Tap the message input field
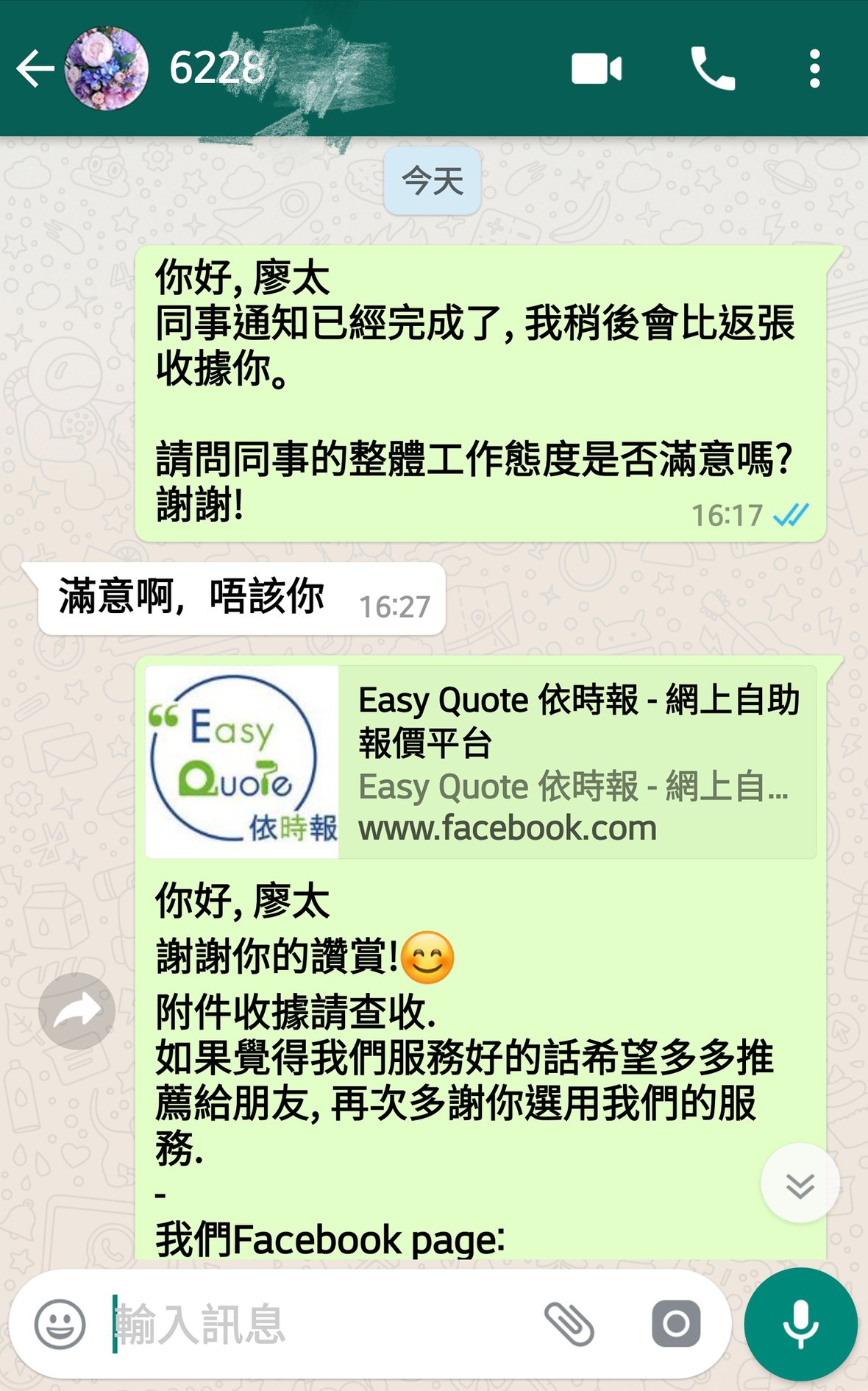 [316, 1324]
